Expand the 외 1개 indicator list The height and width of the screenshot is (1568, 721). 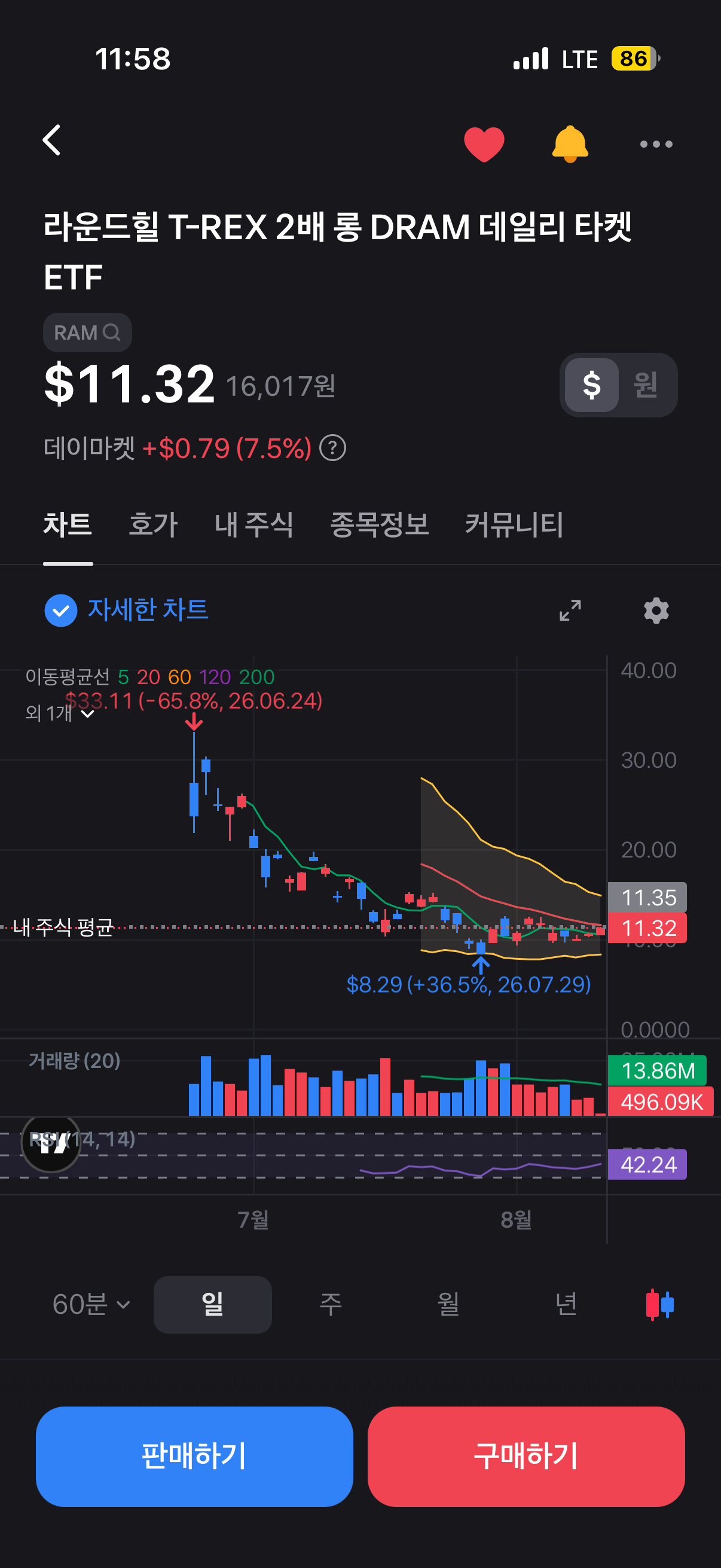pos(60,713)
